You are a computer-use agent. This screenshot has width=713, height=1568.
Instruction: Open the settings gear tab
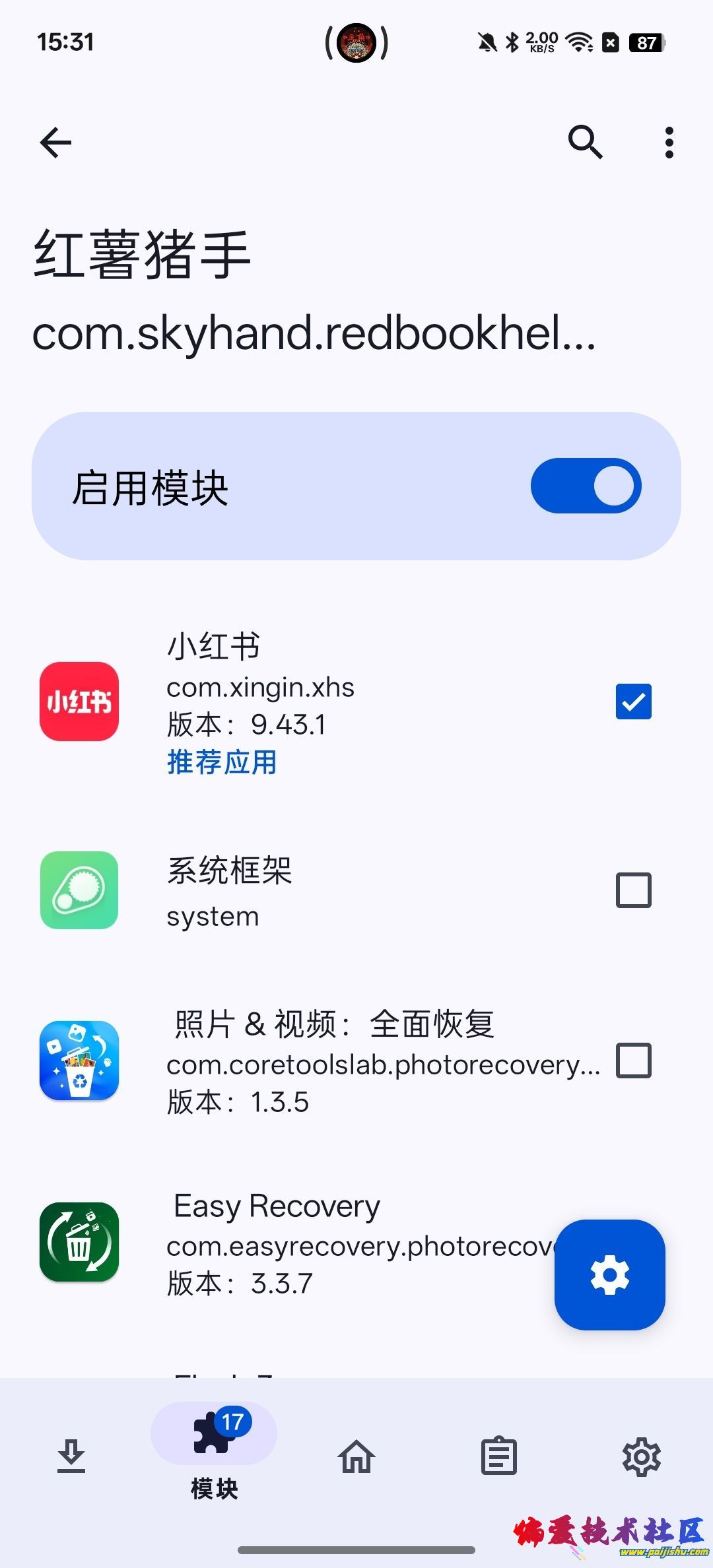642,1456
